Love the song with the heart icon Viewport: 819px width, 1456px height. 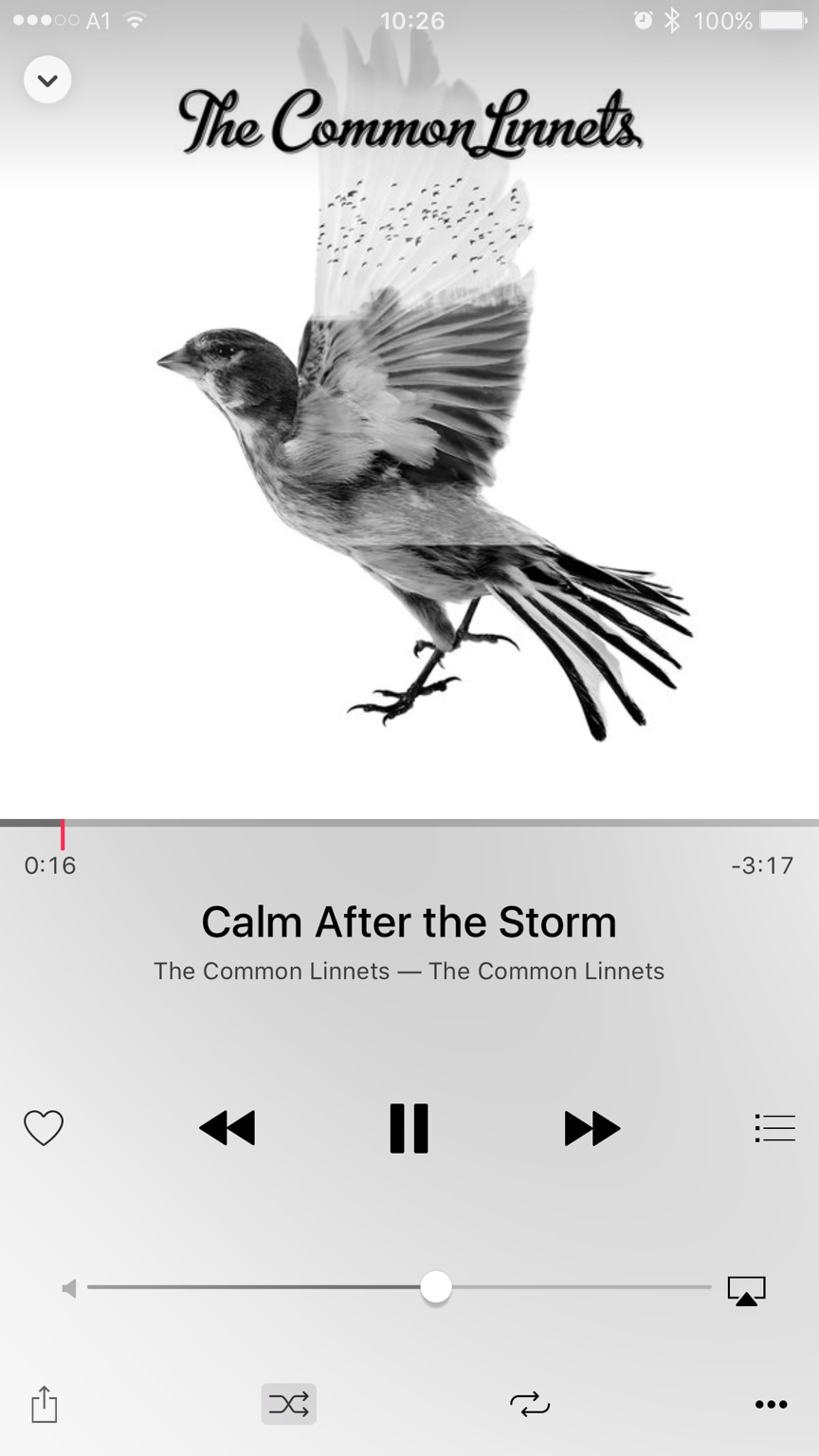(x=44, y=1128)
